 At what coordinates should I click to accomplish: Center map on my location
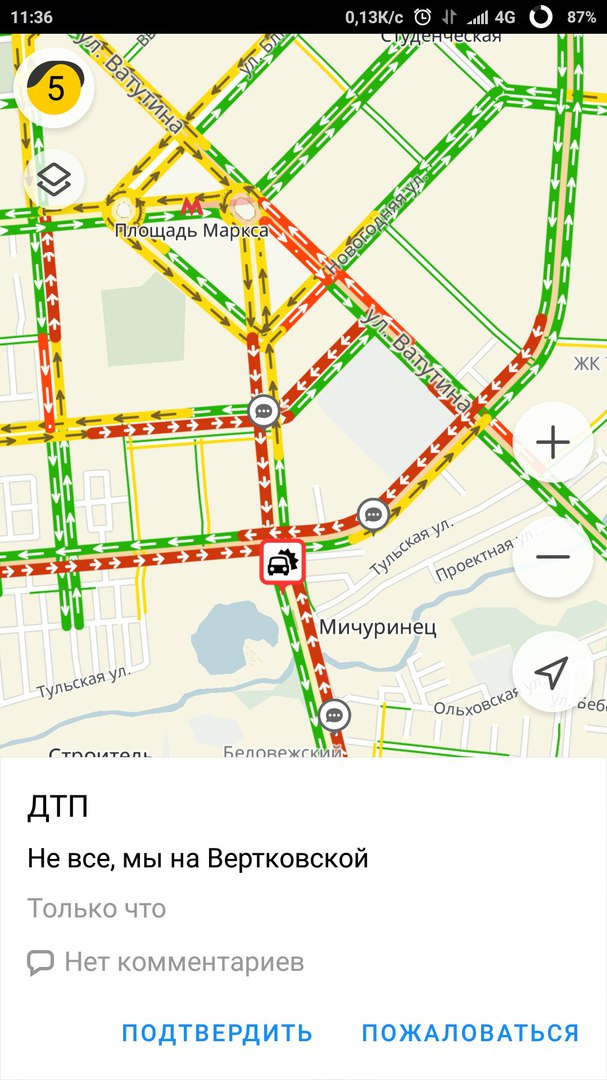tap(553, 672)
